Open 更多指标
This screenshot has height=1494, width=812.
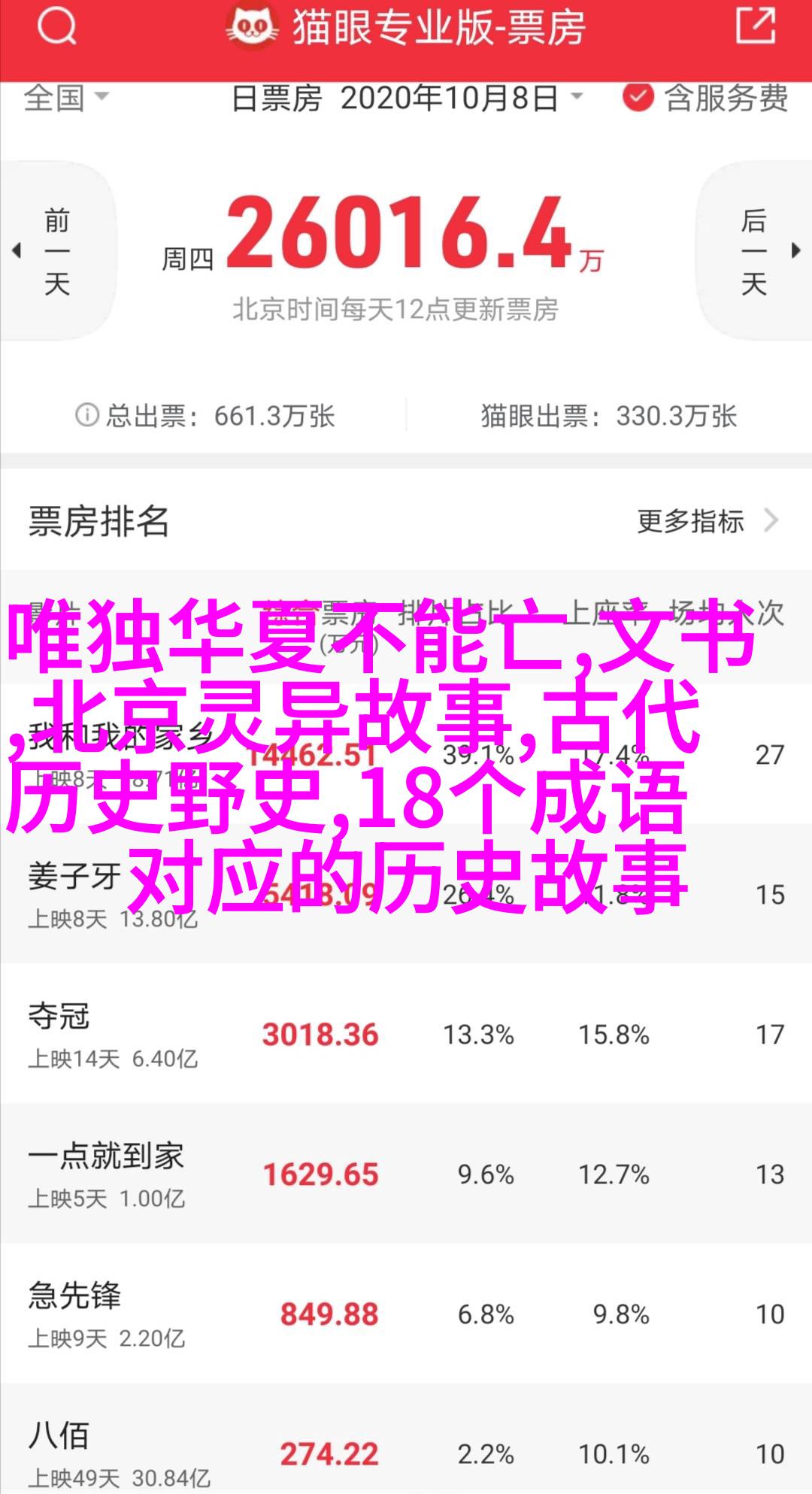pyautogui.click(x=707, y=521)
